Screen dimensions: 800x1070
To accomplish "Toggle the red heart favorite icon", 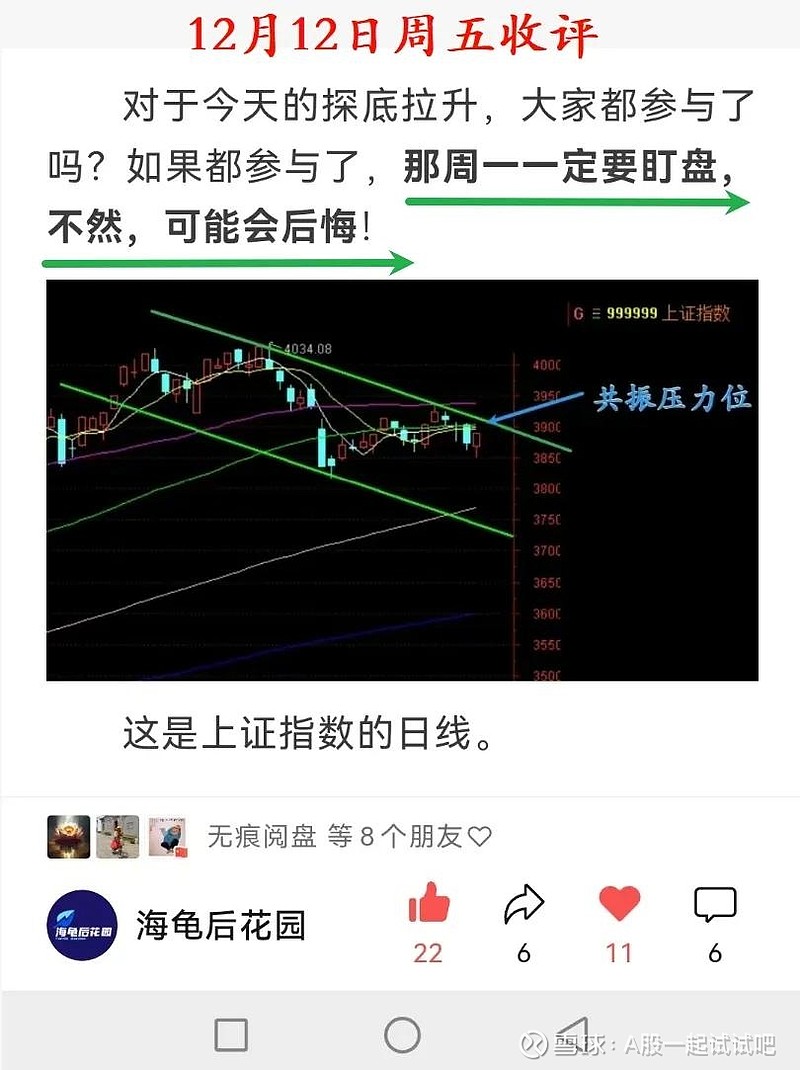I will (x=621, y=903).
